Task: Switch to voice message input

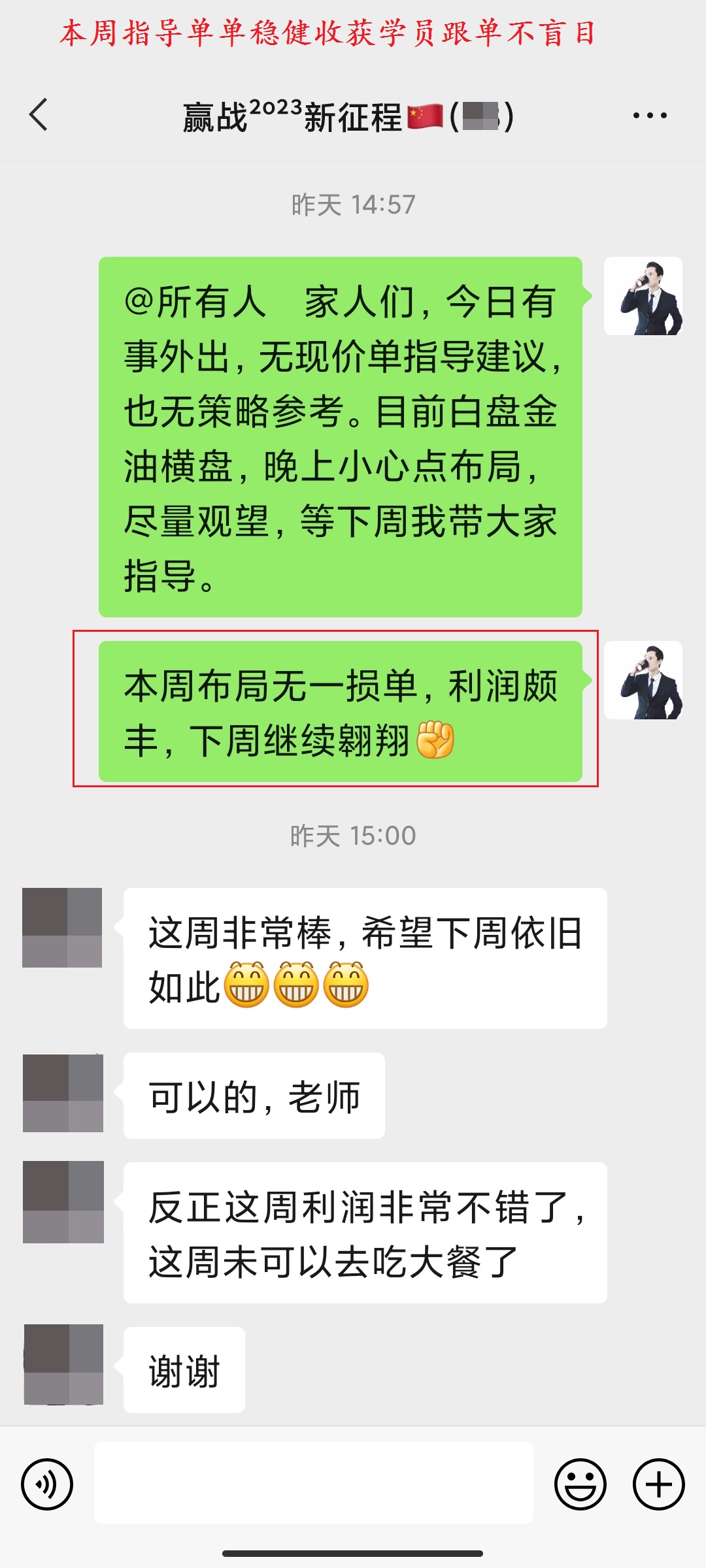Action: click(47, 1484)
